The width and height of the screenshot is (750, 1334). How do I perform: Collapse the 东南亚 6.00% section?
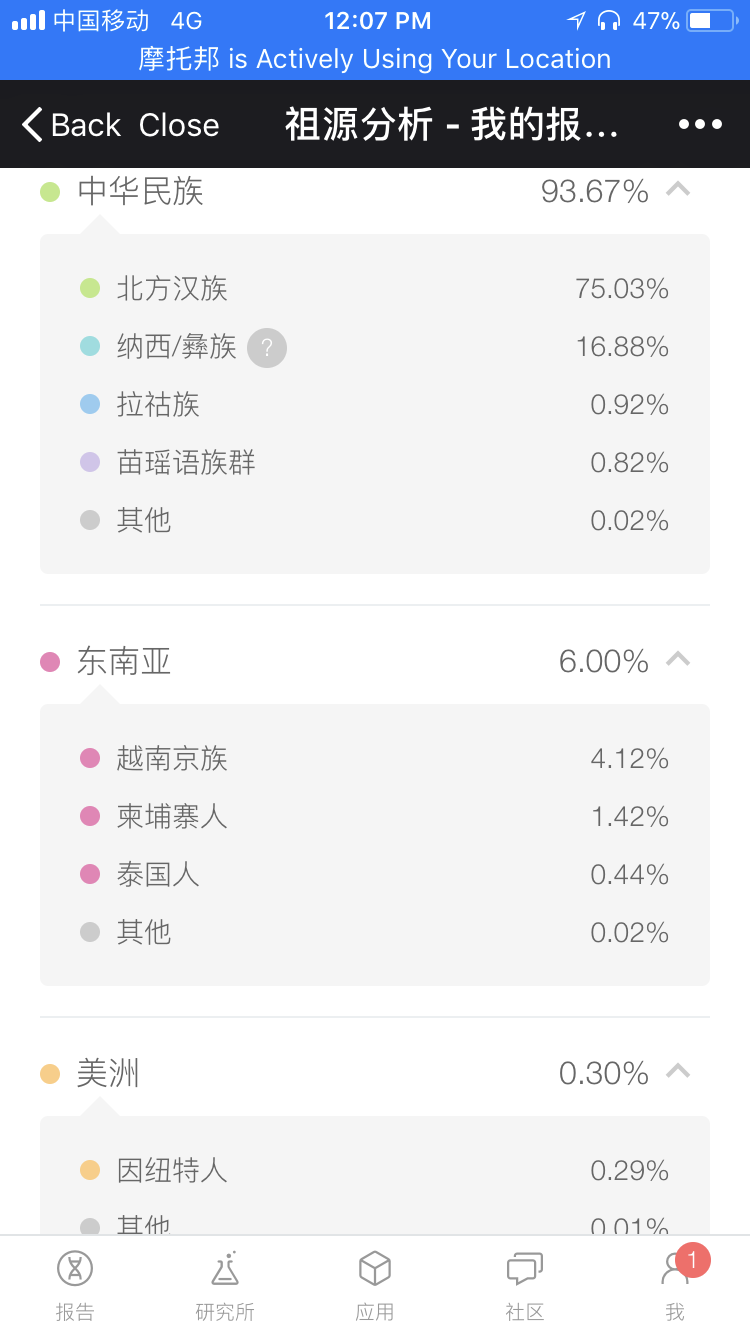(x=678, y=659)
